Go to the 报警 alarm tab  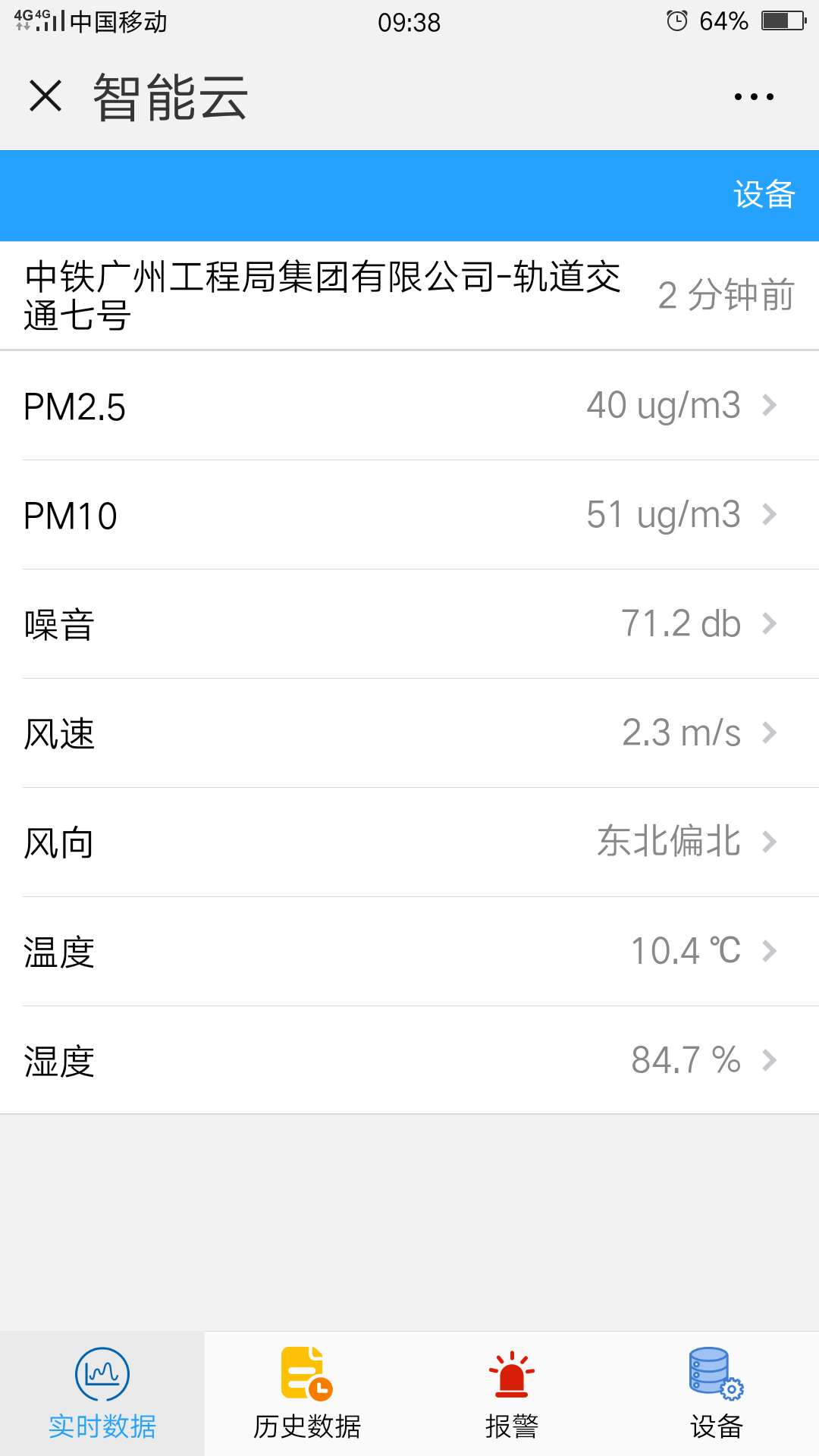pos(512,1394)
